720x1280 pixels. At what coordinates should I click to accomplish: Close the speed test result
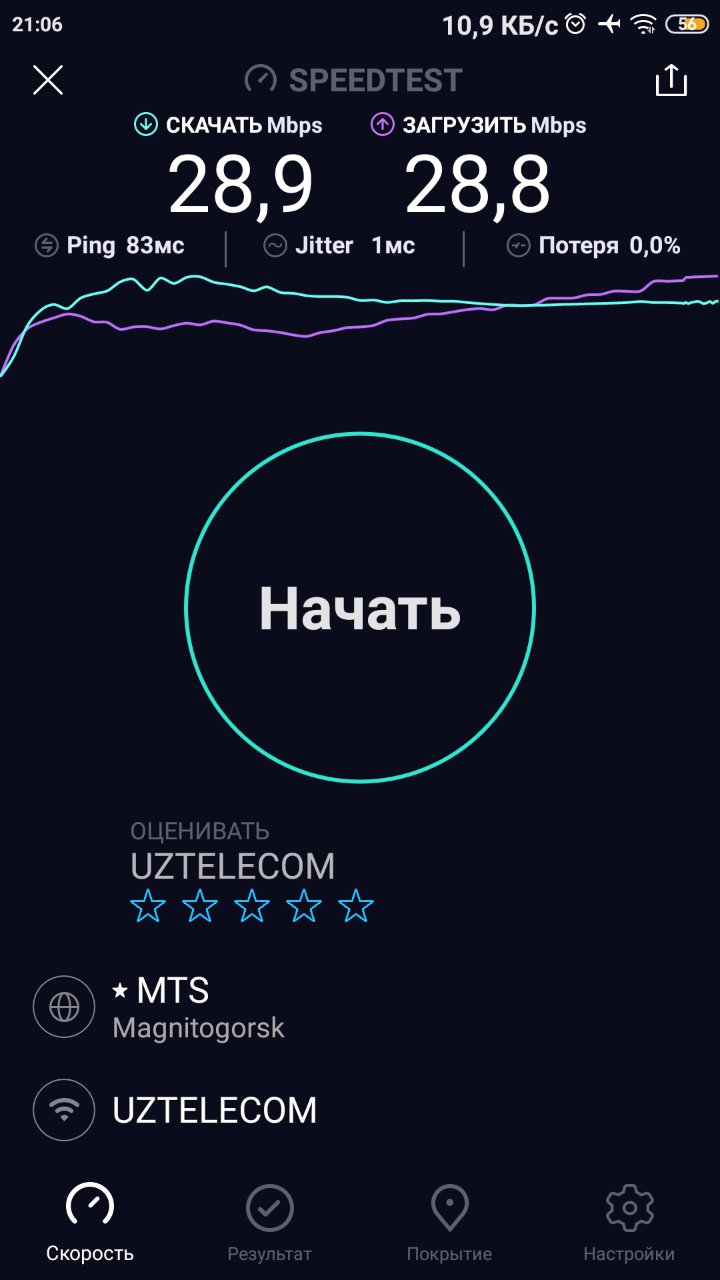[48, 80]
